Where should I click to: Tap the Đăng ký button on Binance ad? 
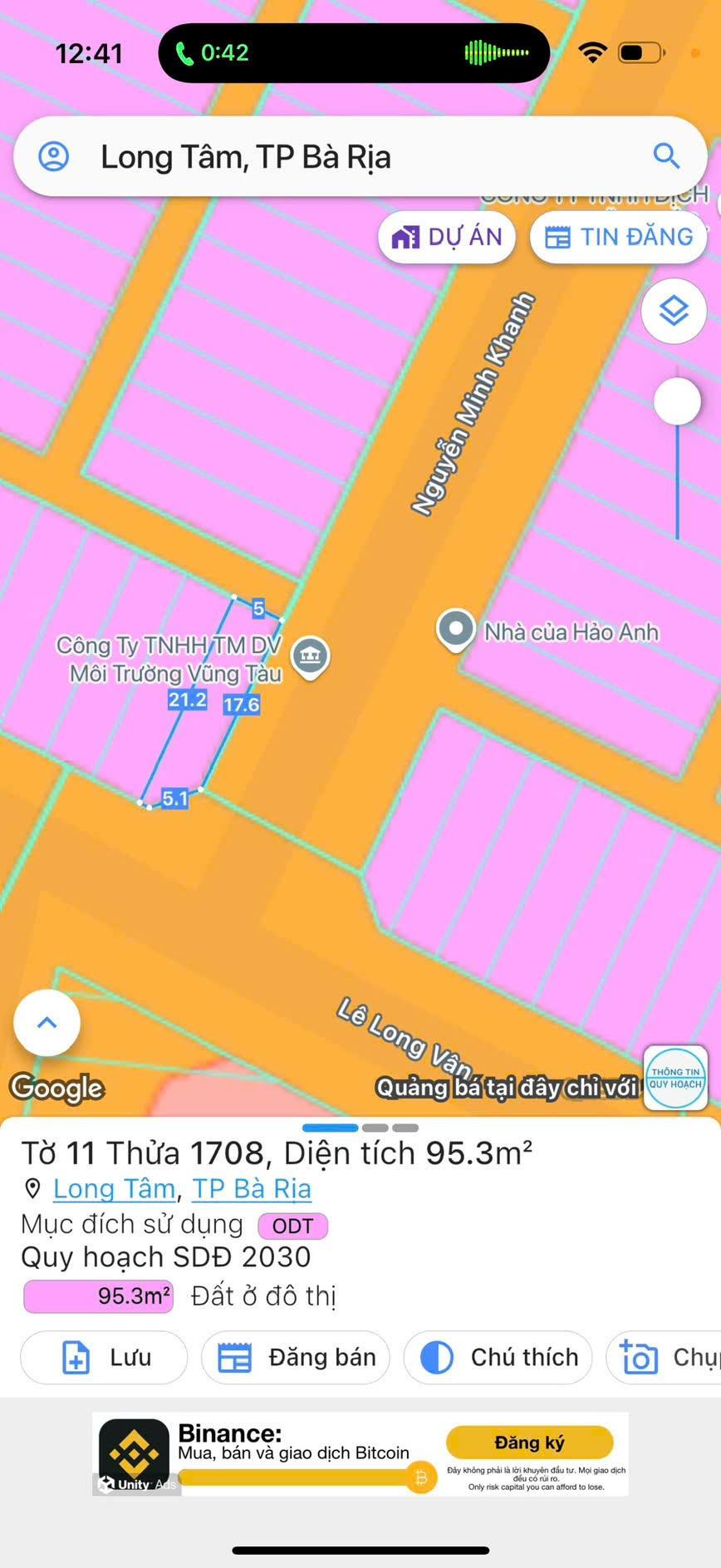click(529, 1442)
